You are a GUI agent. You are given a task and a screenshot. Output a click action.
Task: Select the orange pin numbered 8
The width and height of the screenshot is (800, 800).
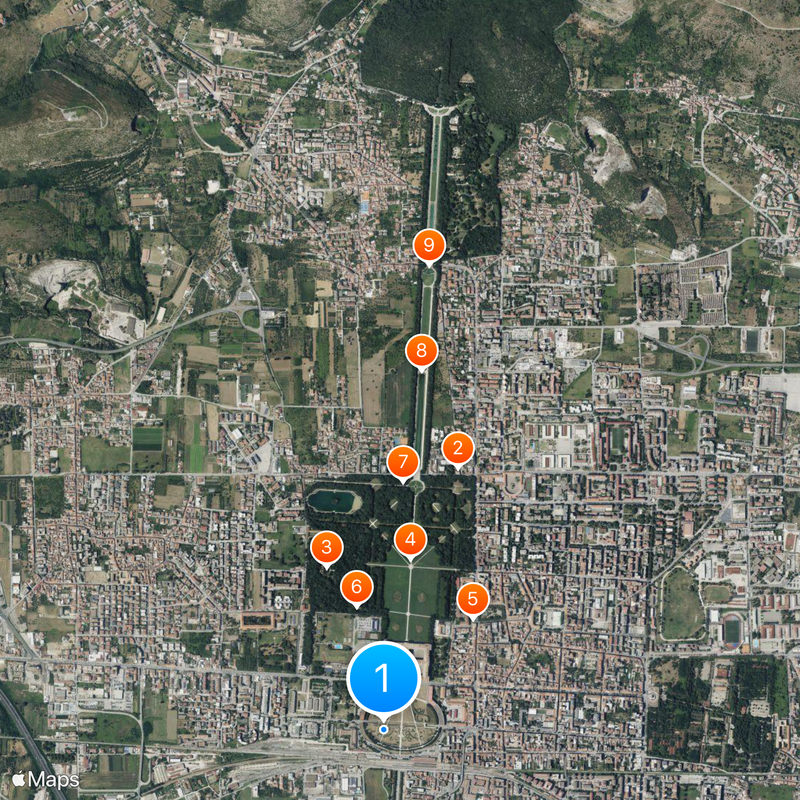click(x=422, y=351)
